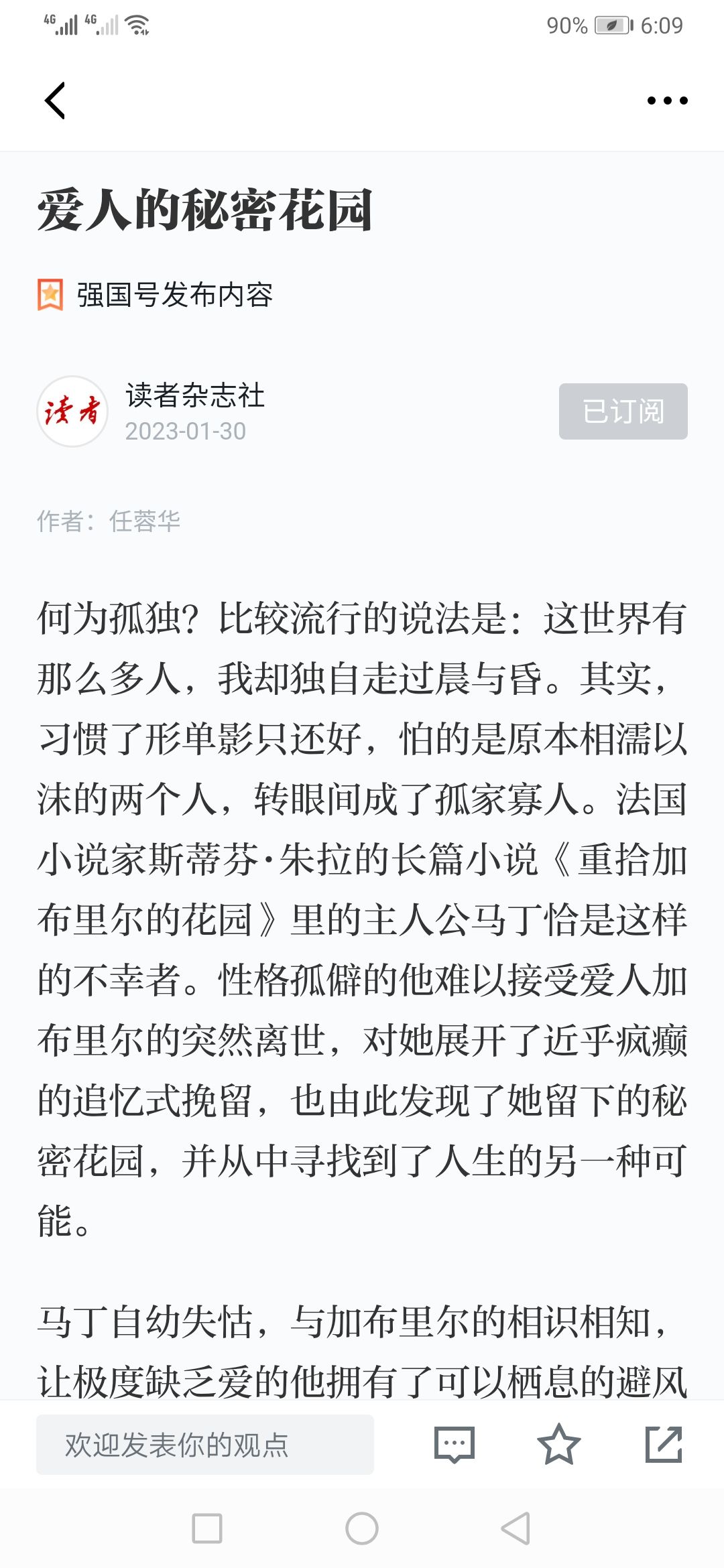This screenshot has width=724, height=1568.
Task: Favorite this article with the star
Action: (x=558, y=1444)
